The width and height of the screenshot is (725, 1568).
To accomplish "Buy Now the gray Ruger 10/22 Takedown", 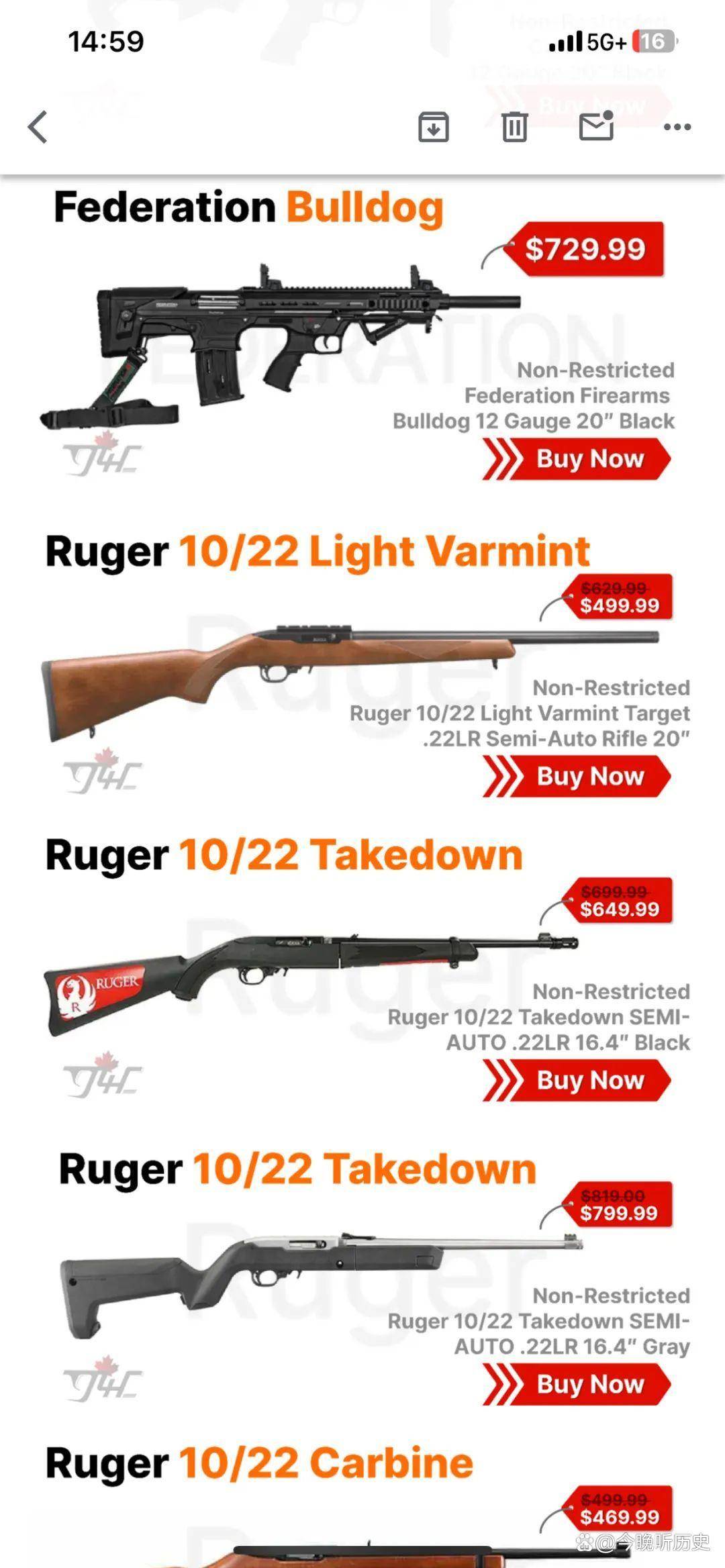I will 577,1385.
